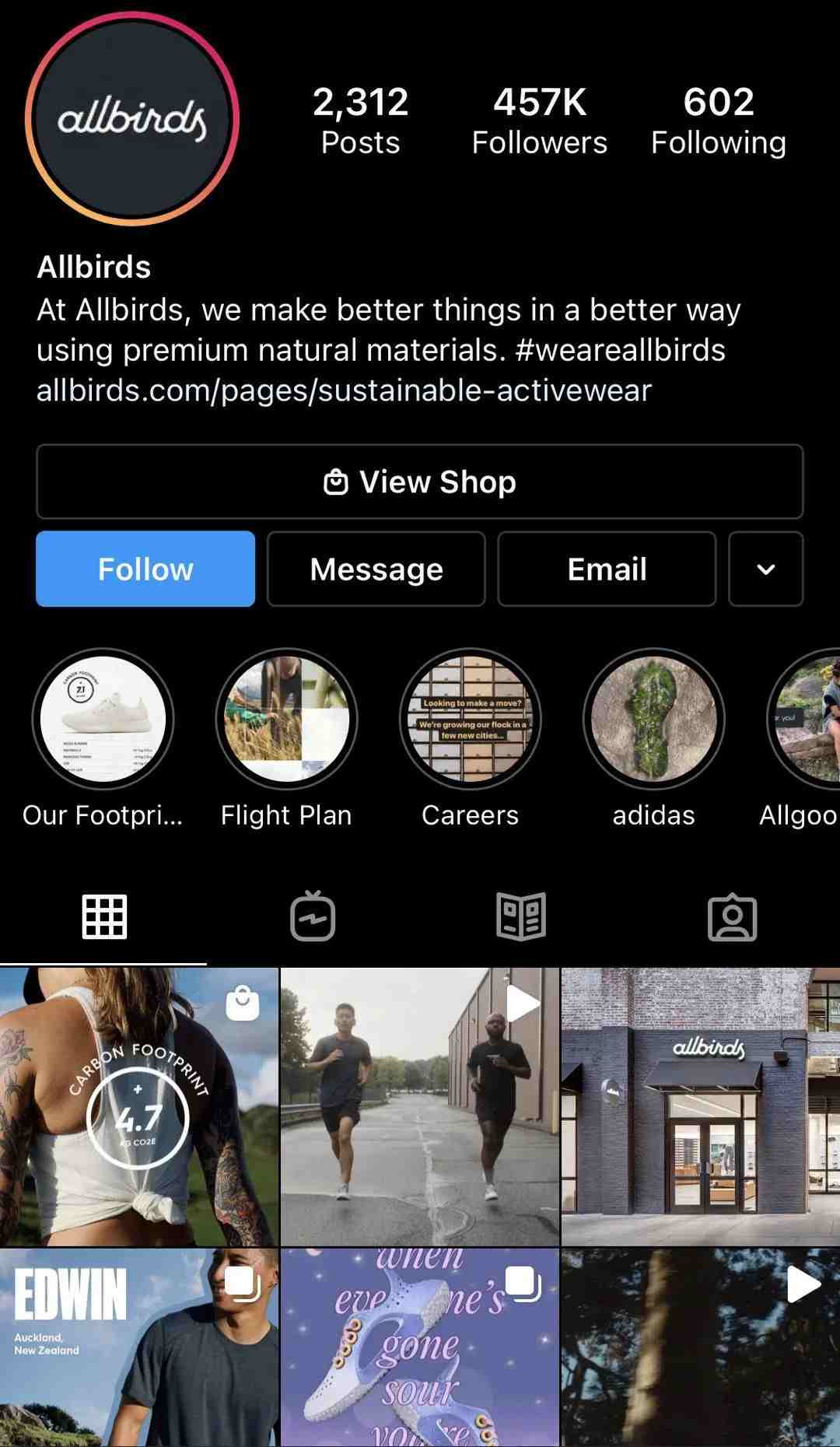
Task: Open the Allbirds storefront photo post
Action: pos(701,1107)
